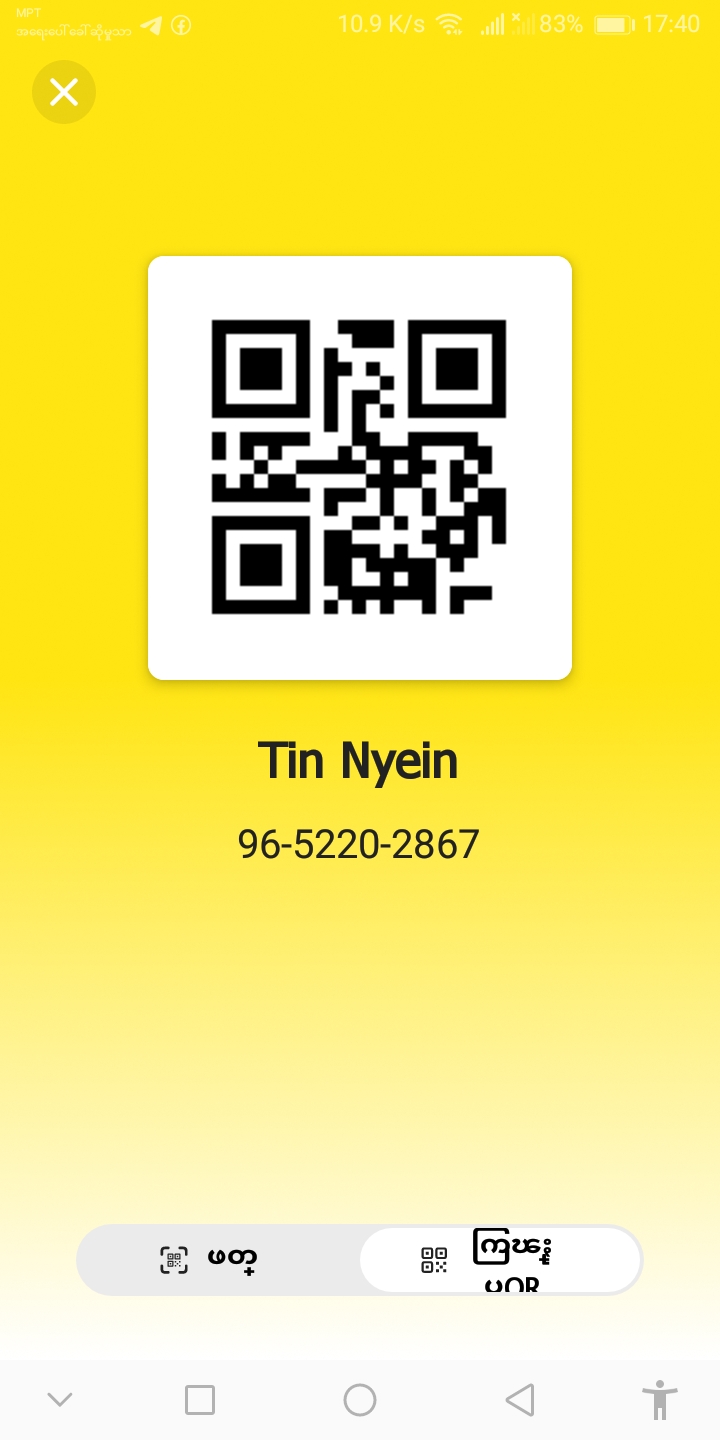
Task: Go back using the system back button
Action: pos(519,1400)
